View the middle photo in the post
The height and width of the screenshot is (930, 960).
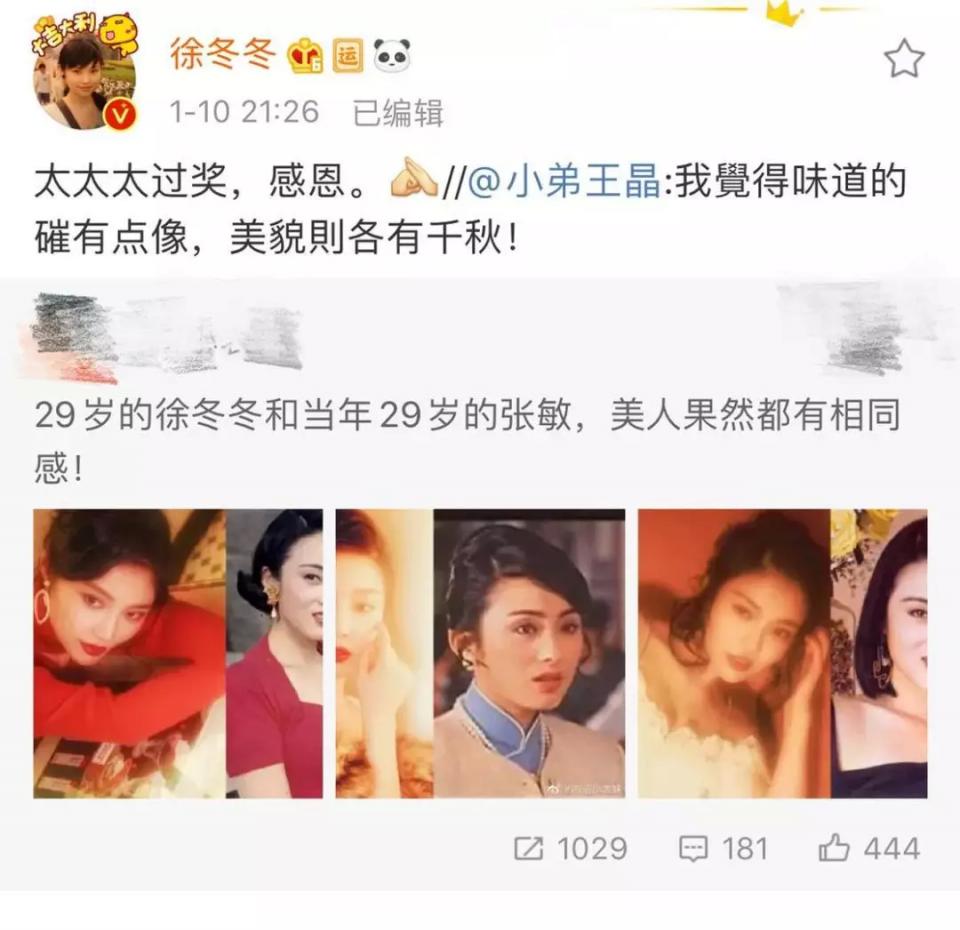pyautogui.click(x=480, y=653)
